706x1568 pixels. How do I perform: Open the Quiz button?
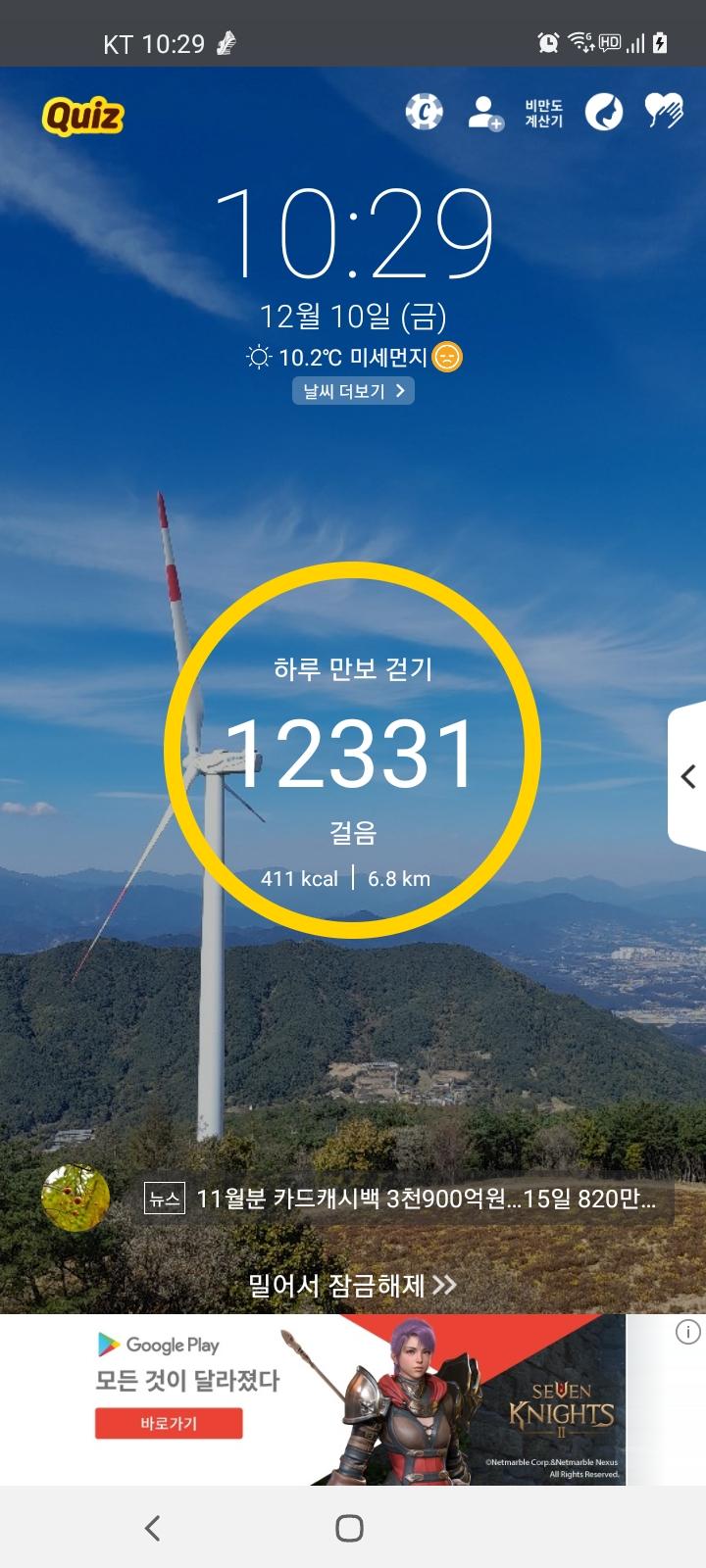pyautogui.click(x=83, y=117)
